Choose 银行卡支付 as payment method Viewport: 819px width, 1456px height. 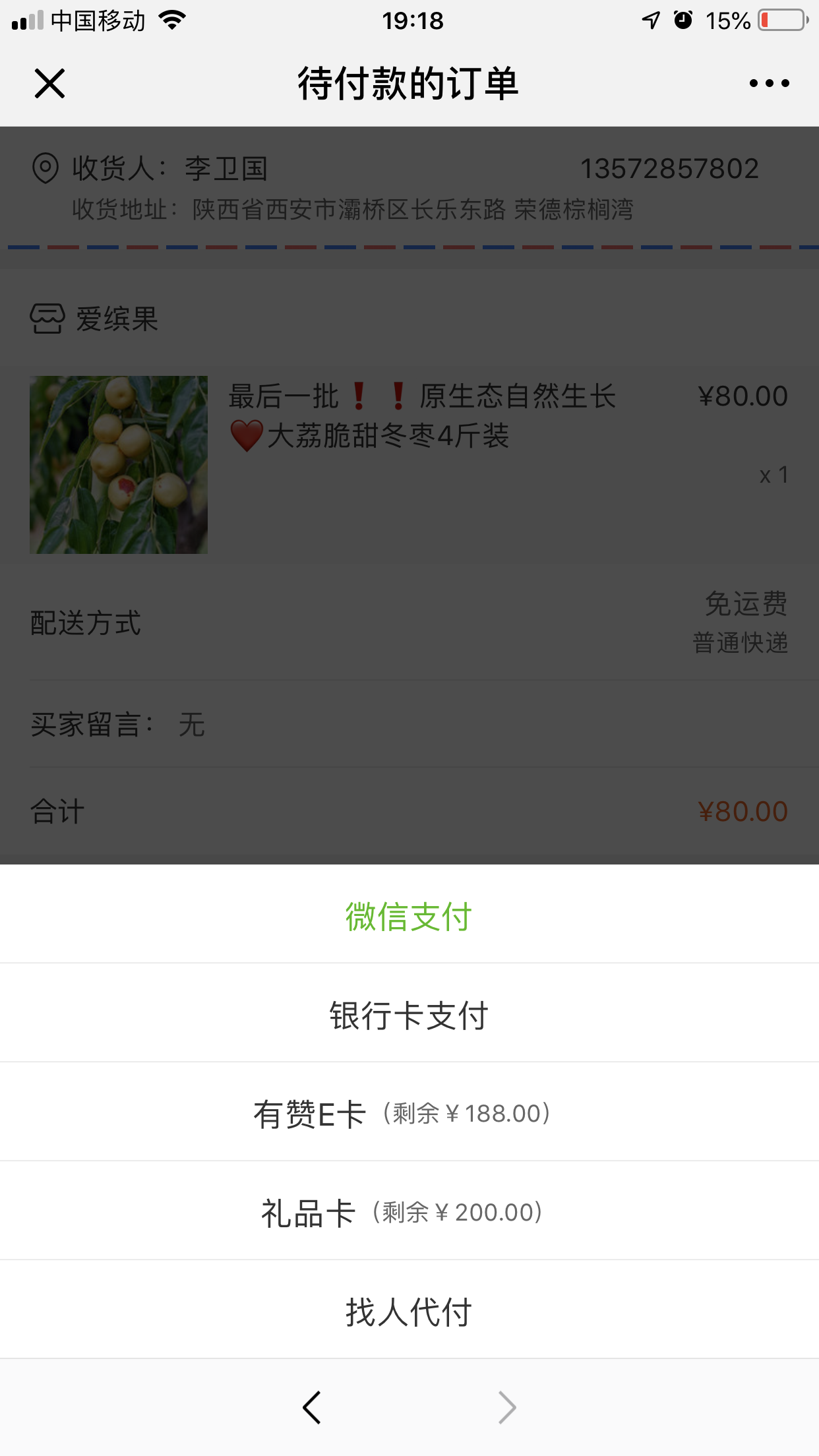click(x=409, y=1015)
